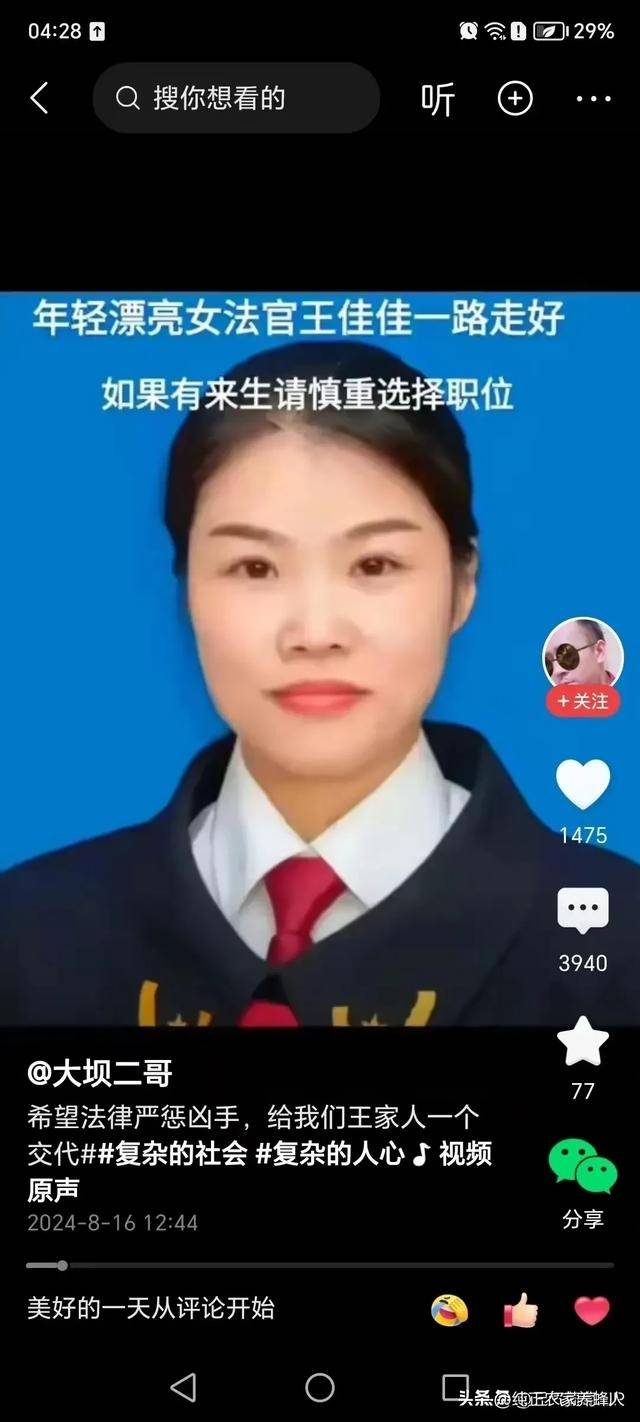Tap the circled plus icon
640x1422 pixels.
[x=515, y=98]
